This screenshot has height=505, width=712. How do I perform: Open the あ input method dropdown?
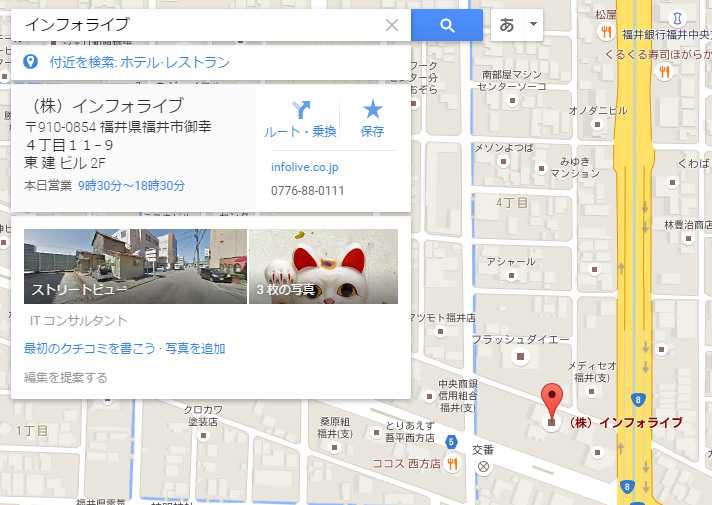(534, 25)
